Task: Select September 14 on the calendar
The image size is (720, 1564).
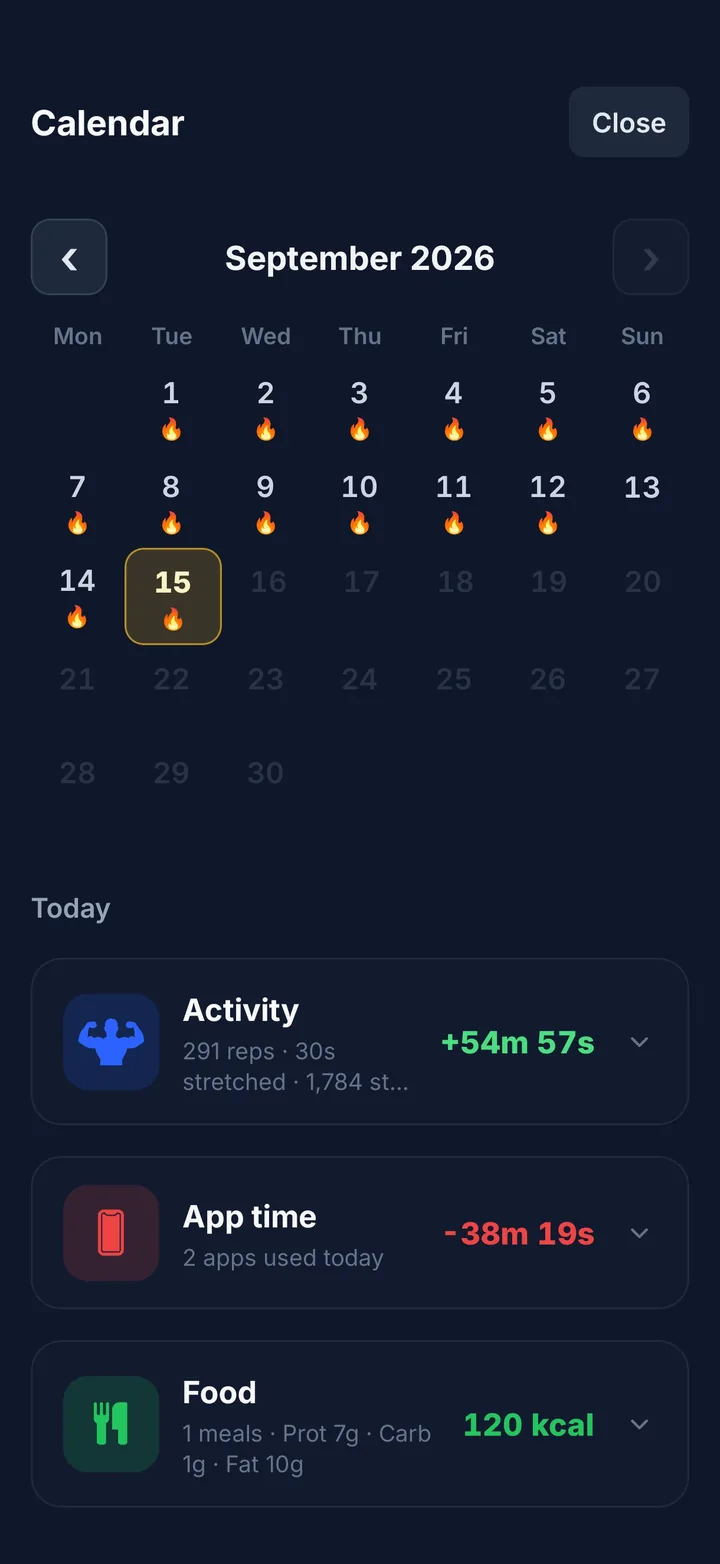Action: click(x=77, y=596)
